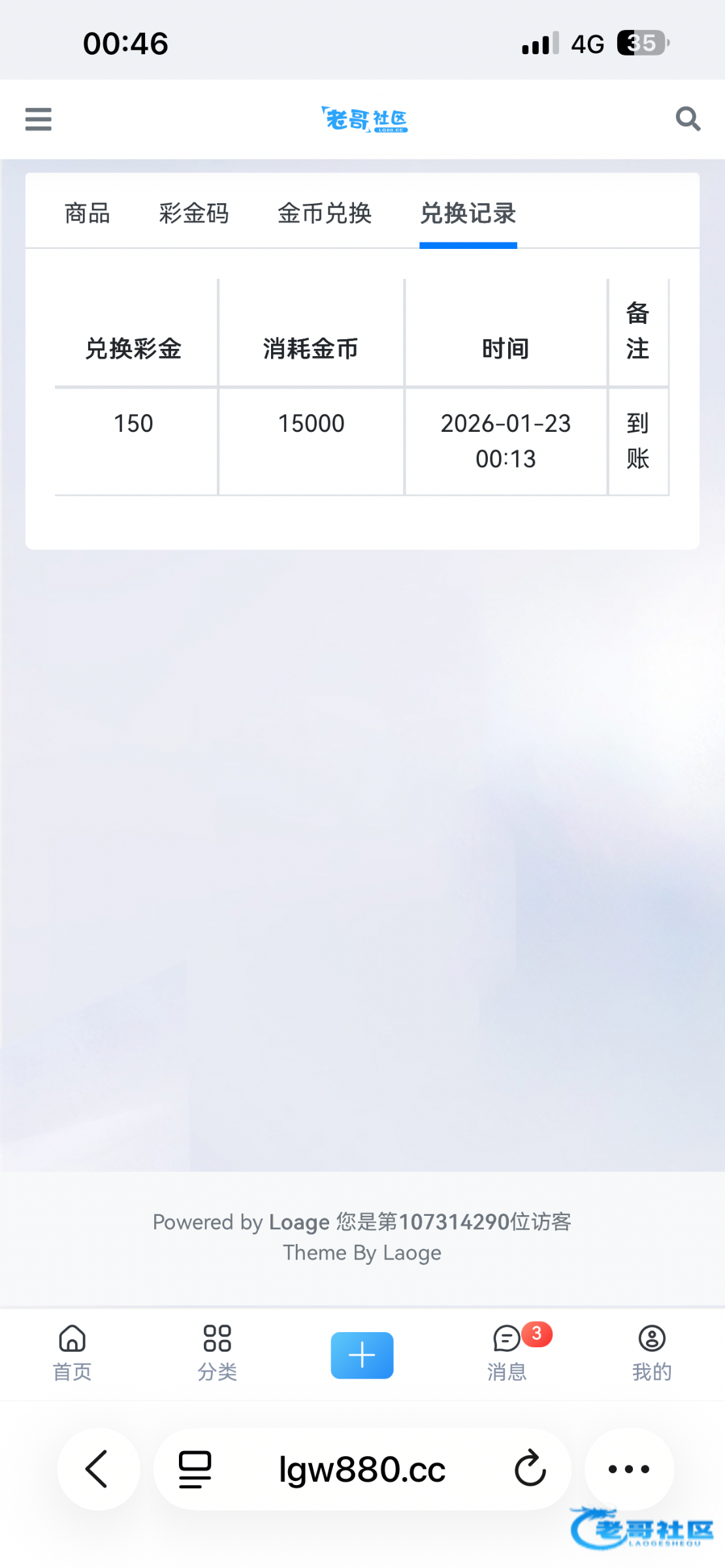The image size is (725, 1568).
Task: Open the browser page reader icon
Action: (195, 1469)
